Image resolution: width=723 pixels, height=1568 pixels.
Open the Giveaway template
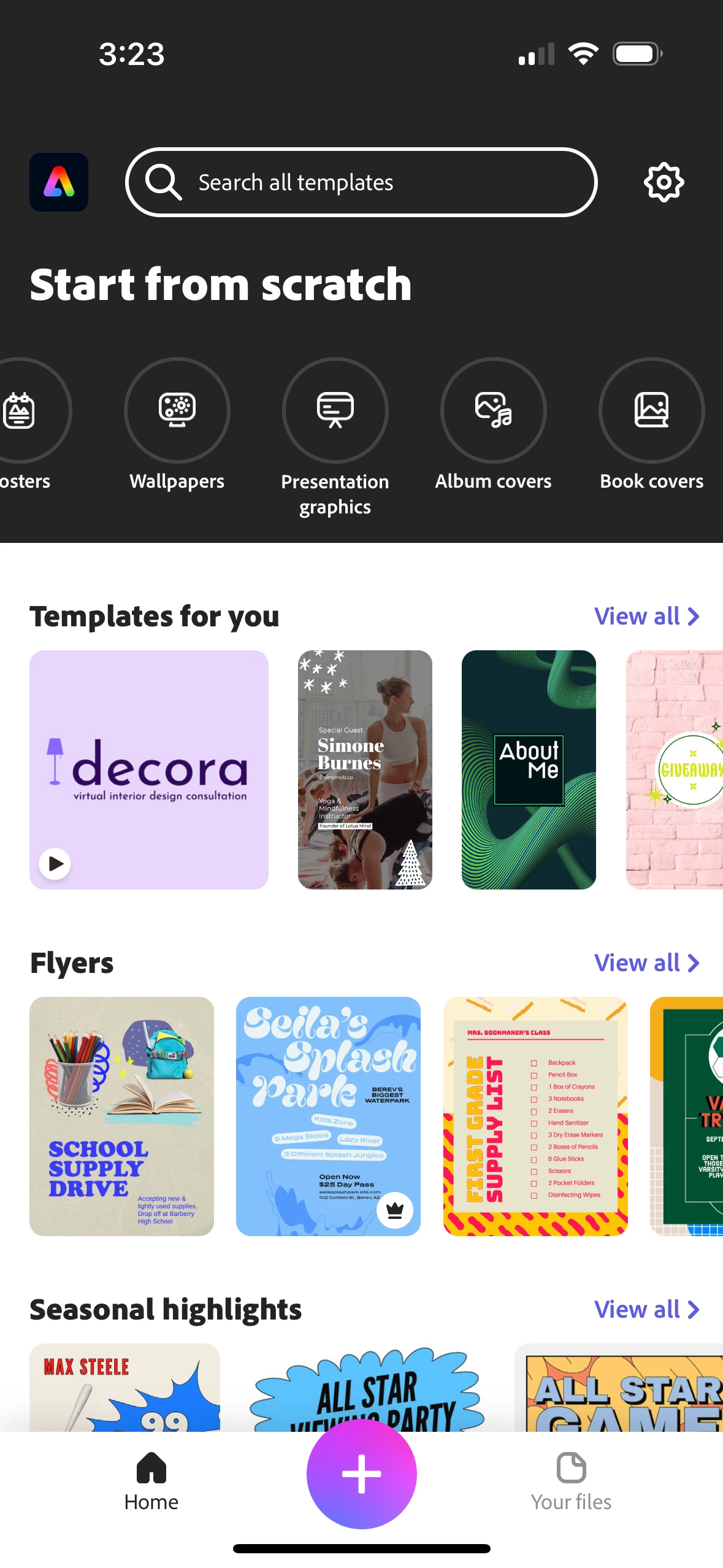(675, 769)
